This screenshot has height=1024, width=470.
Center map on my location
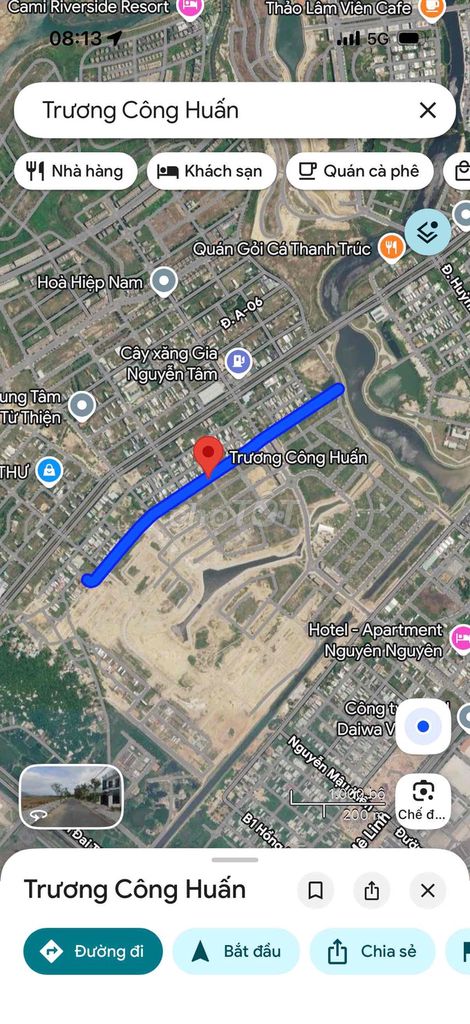pos(423,726)
